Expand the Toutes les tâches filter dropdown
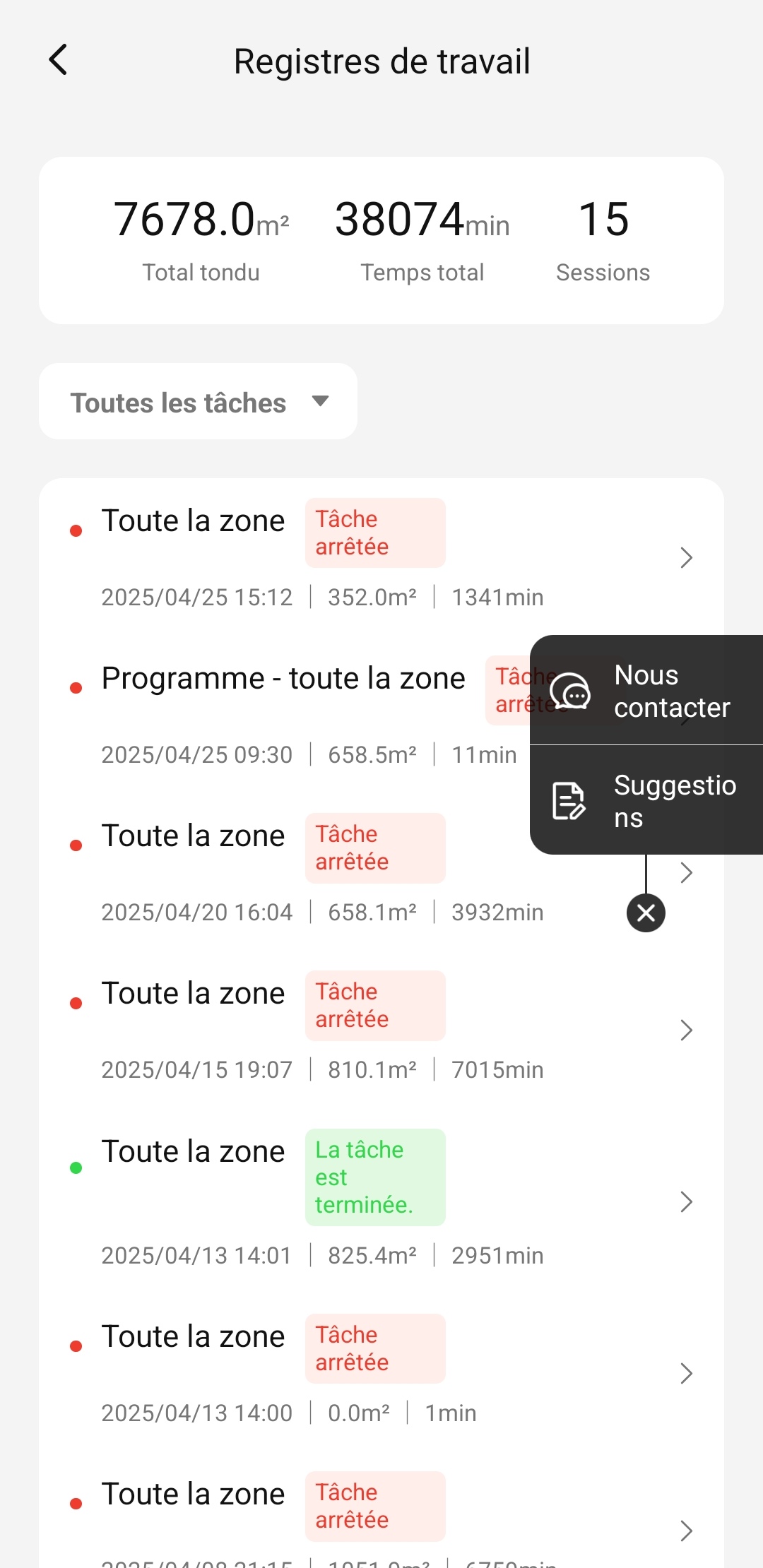The width and height of the screenshot is (763, 1568). [198, 401]
